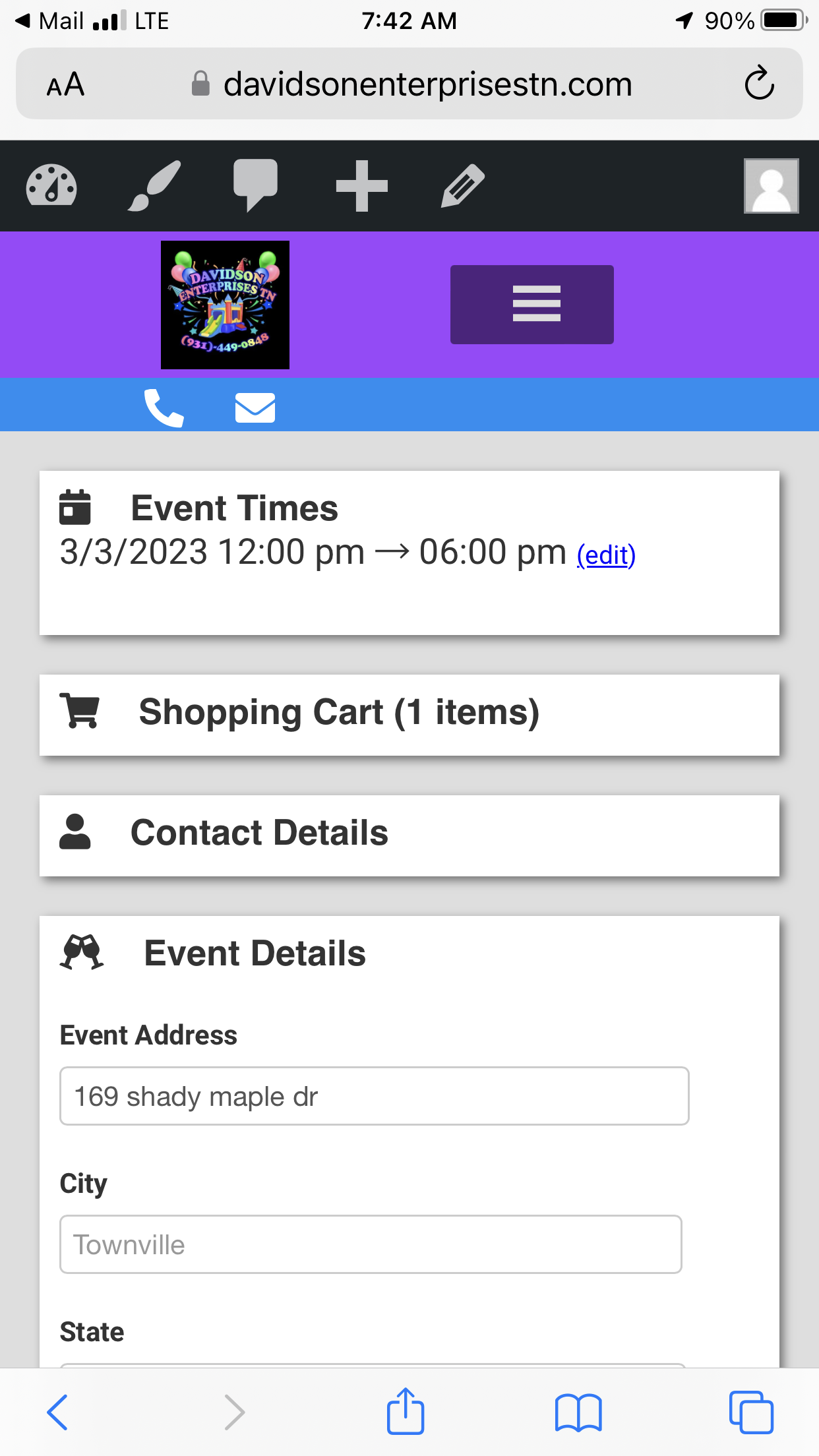Edit the Event Address field

[374, 1096]
